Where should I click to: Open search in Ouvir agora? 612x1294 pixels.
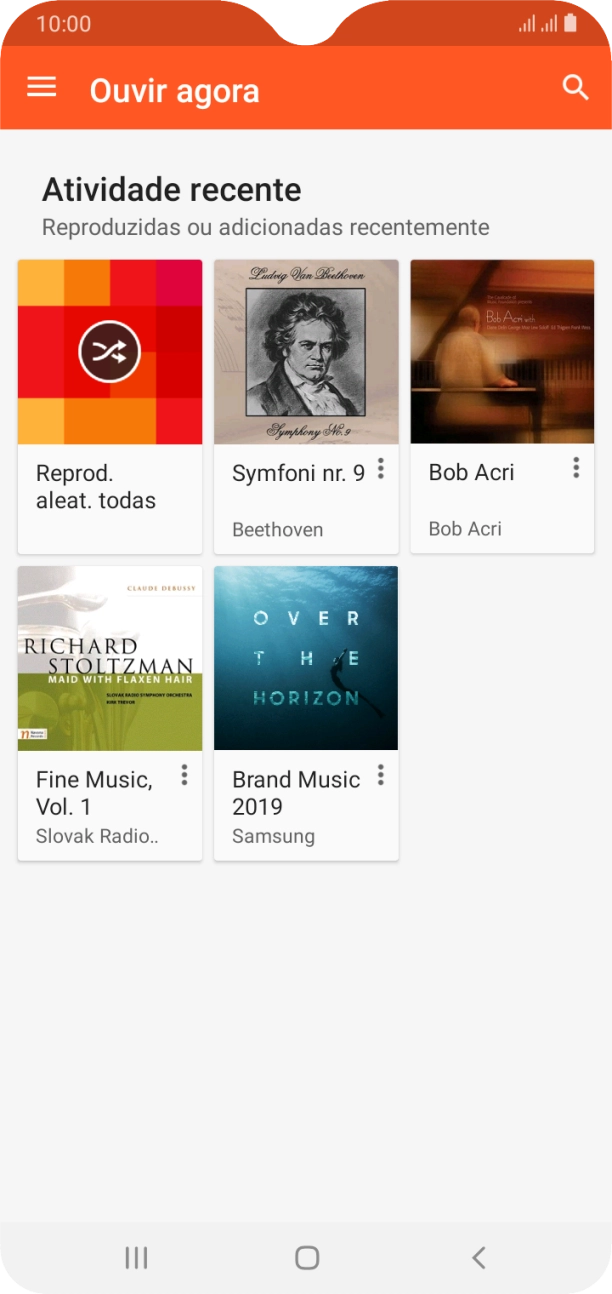576,88
